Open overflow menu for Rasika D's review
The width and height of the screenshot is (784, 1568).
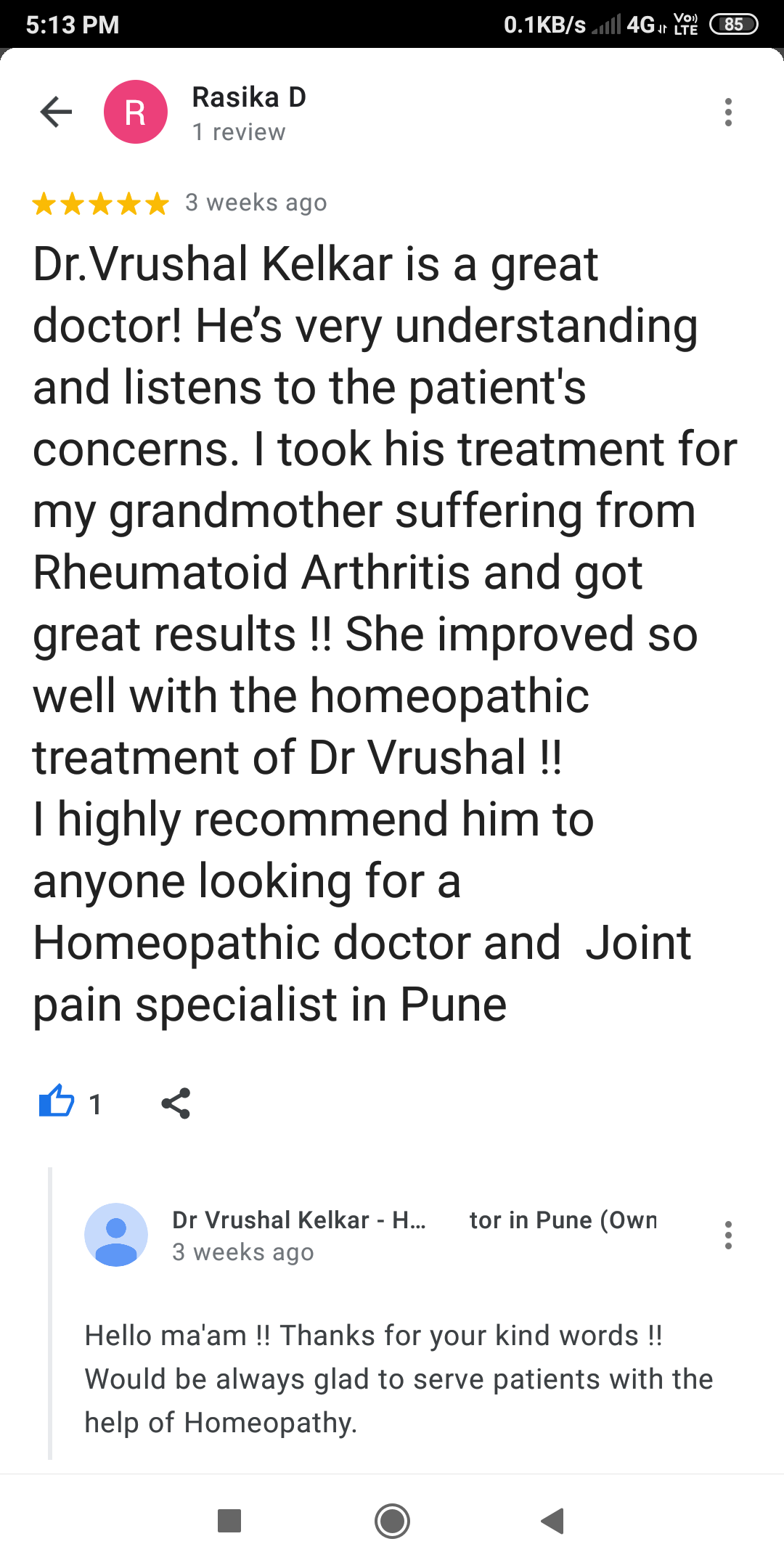coord(728,112)
